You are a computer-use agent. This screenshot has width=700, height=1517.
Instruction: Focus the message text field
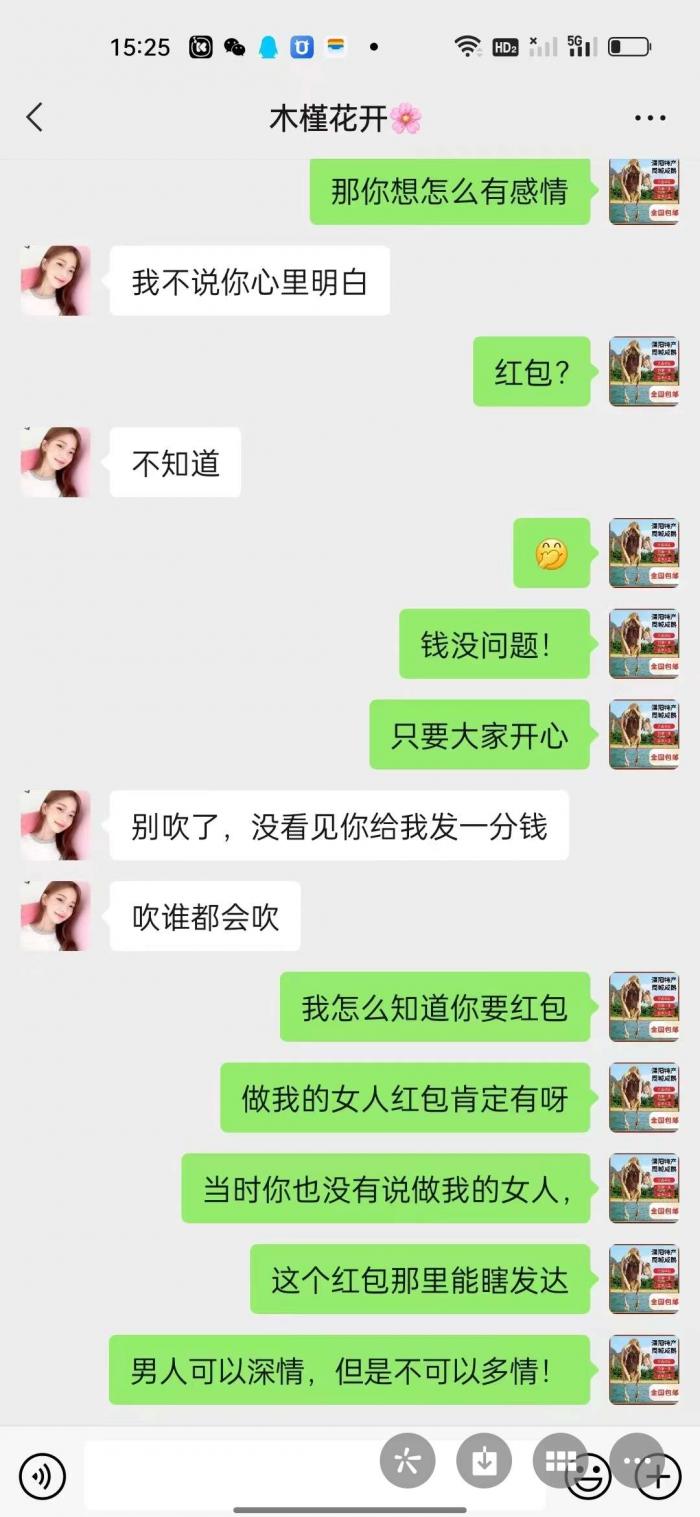[230, 1476]
